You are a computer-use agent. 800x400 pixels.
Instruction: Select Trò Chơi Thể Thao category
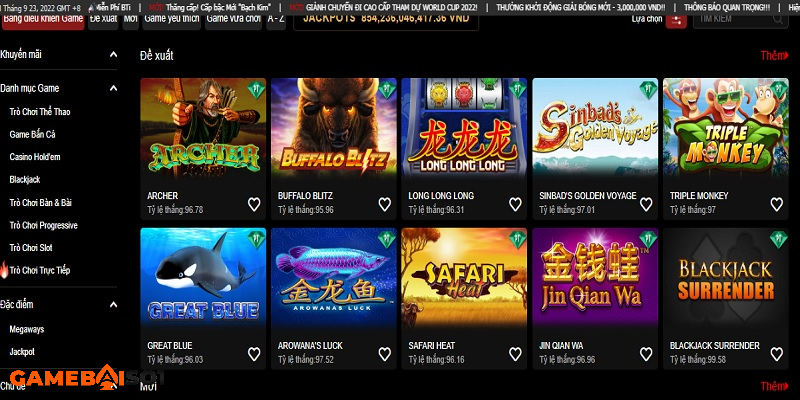tap(40, 112)
